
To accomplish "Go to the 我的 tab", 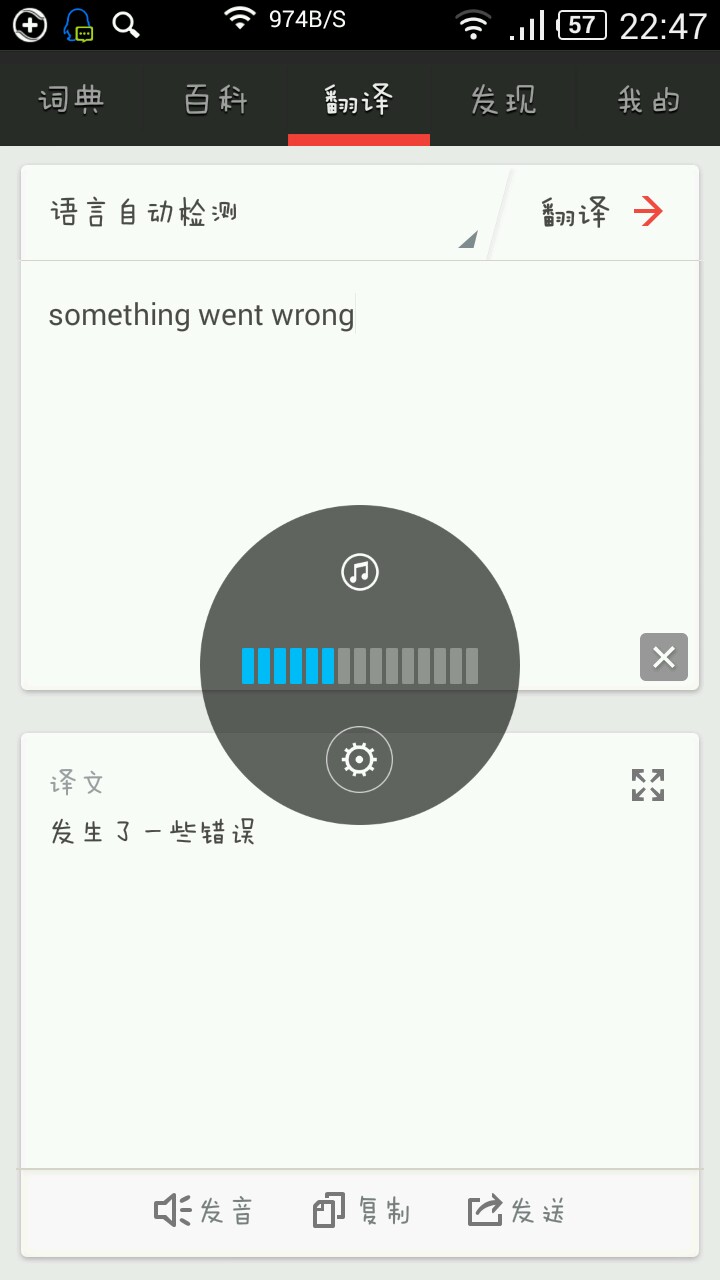I will point(648,100).
